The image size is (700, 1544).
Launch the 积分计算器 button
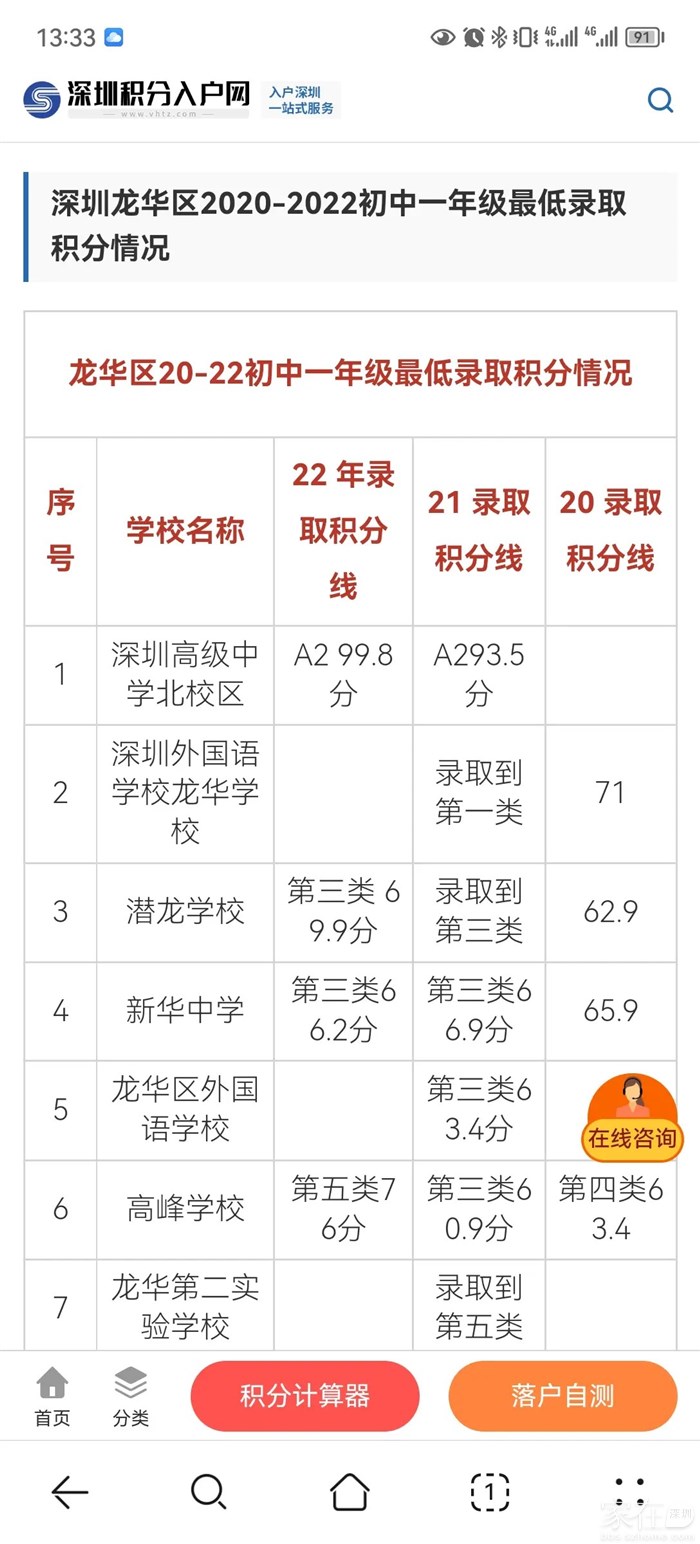(305, 1396)
